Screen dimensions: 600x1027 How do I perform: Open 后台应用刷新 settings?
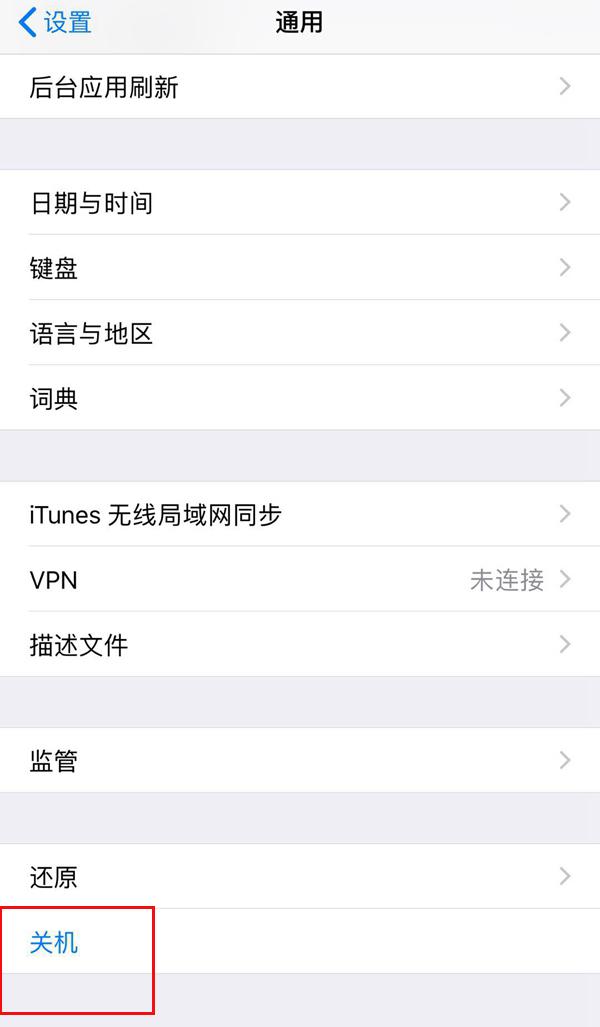tap(300, 86)
